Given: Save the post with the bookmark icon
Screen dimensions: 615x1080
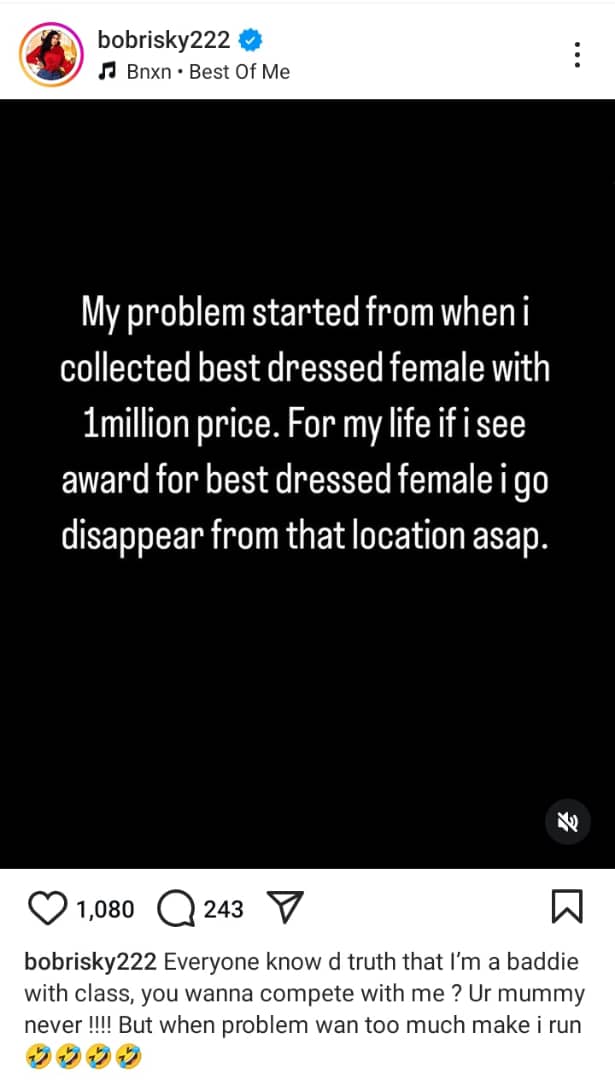Looking at the screenshot, I should (566, 907).
